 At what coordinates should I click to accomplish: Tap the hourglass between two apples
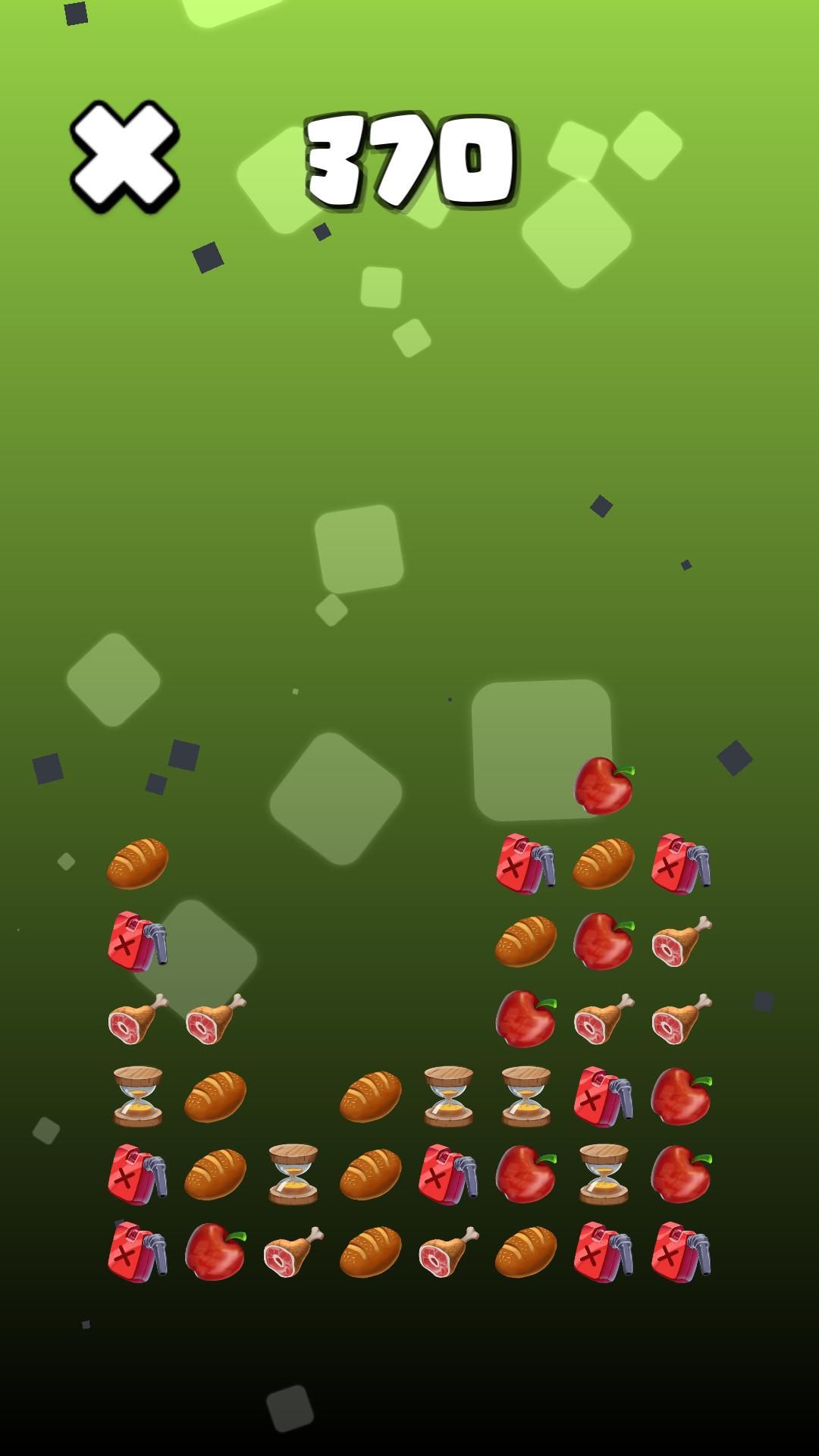tap(604, 1174)
